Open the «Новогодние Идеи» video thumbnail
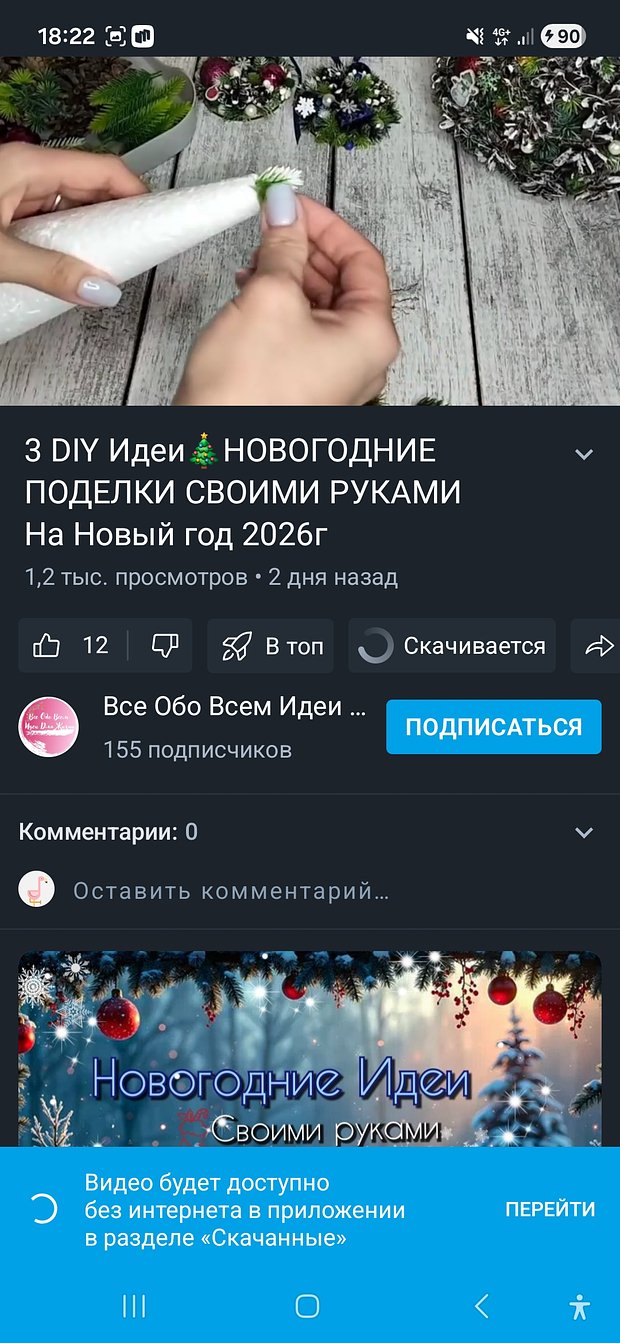Viewport: 620px width, 1343px height. pyautogui.click(x=310, y=1048)
